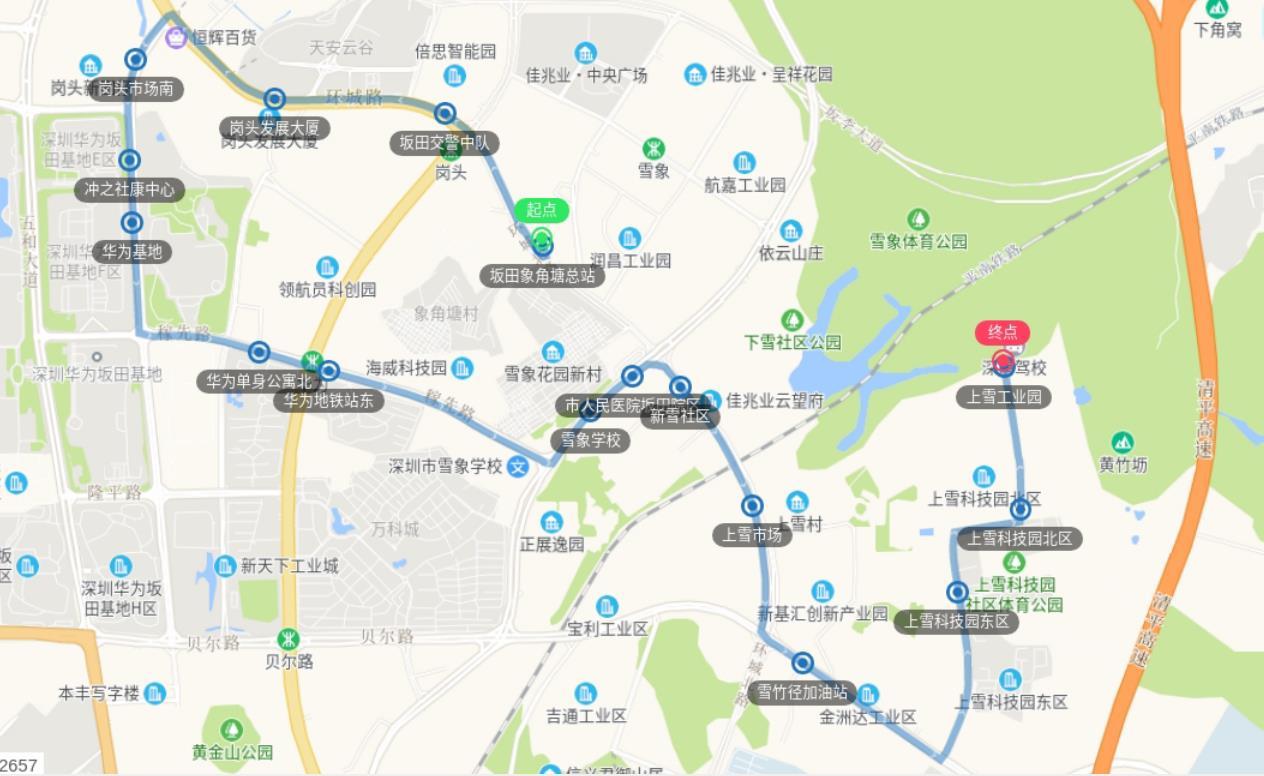Open the 雪象体育公园 park icon
Viewport: 1264px width, 776px height.
(918, 219)
